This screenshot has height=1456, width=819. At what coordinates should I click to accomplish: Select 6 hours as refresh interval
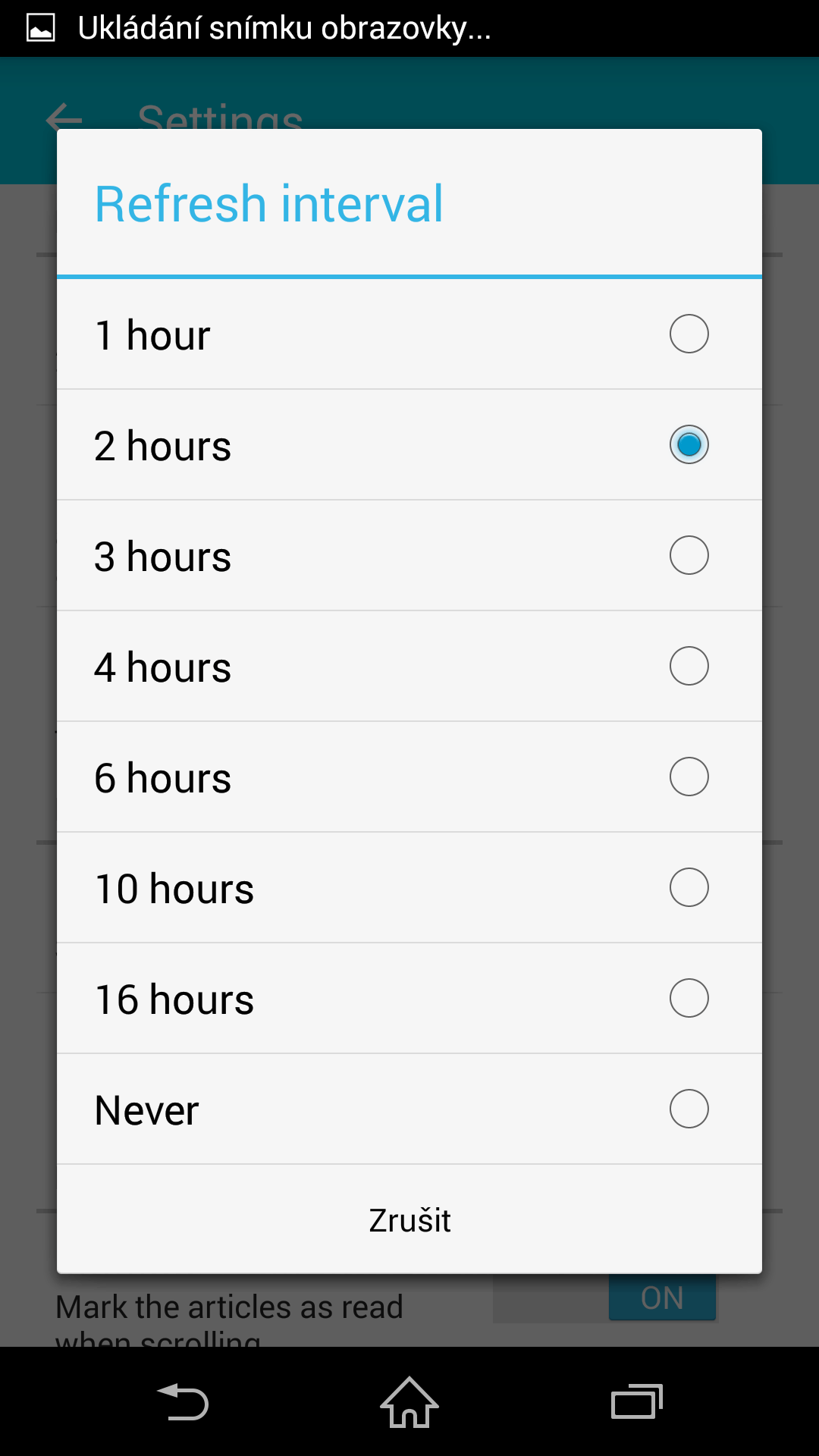tap(409, 777)
